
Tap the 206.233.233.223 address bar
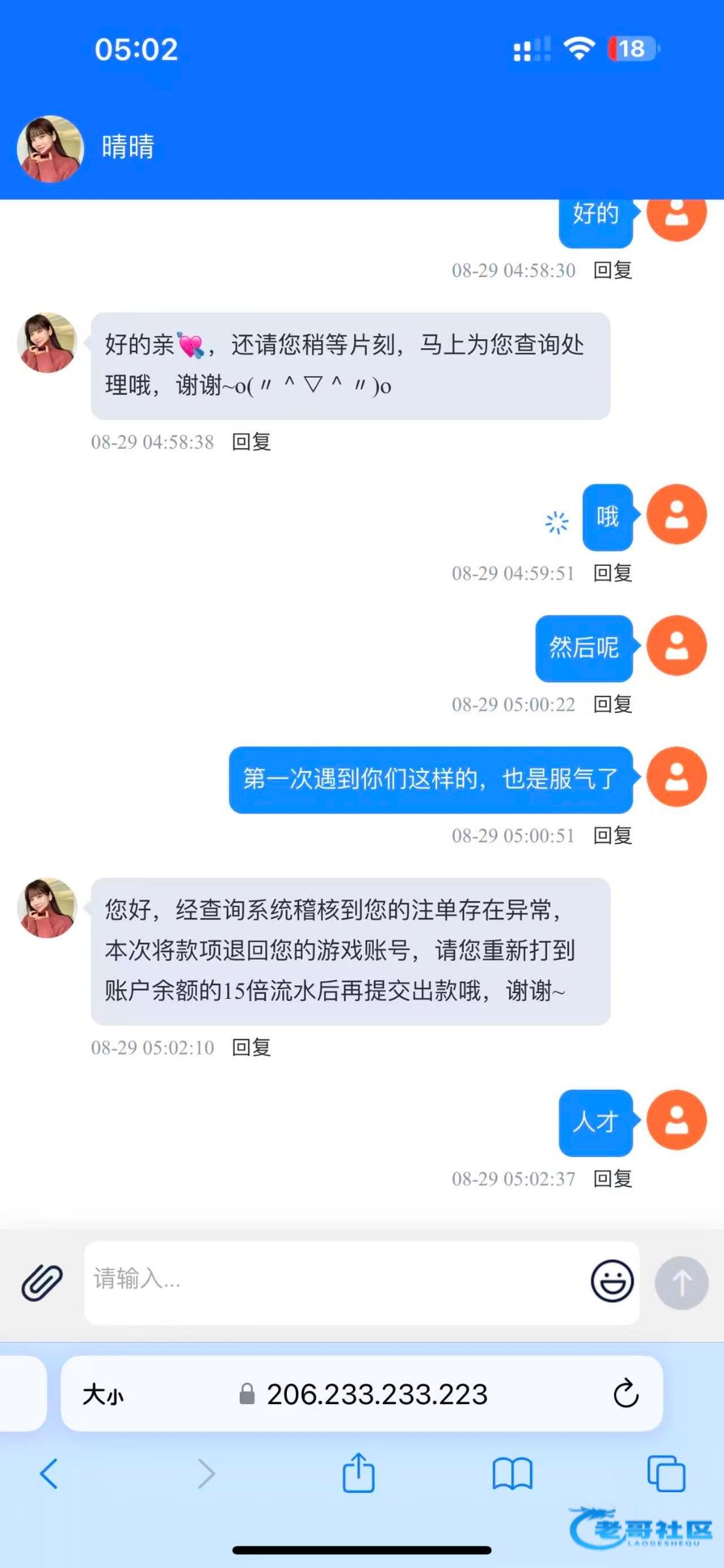click(377, 1394)
